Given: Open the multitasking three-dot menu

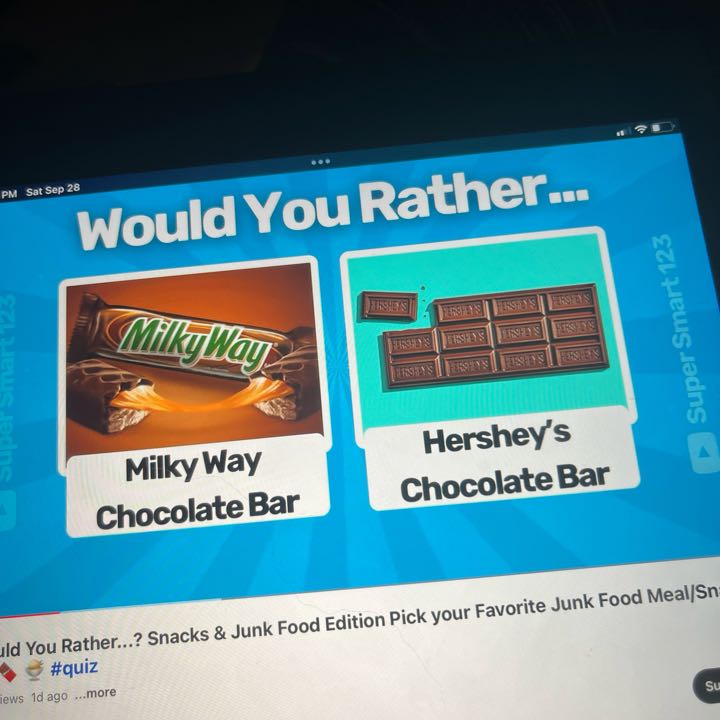Looking at the screenshot, I should [x=320, y=161].
